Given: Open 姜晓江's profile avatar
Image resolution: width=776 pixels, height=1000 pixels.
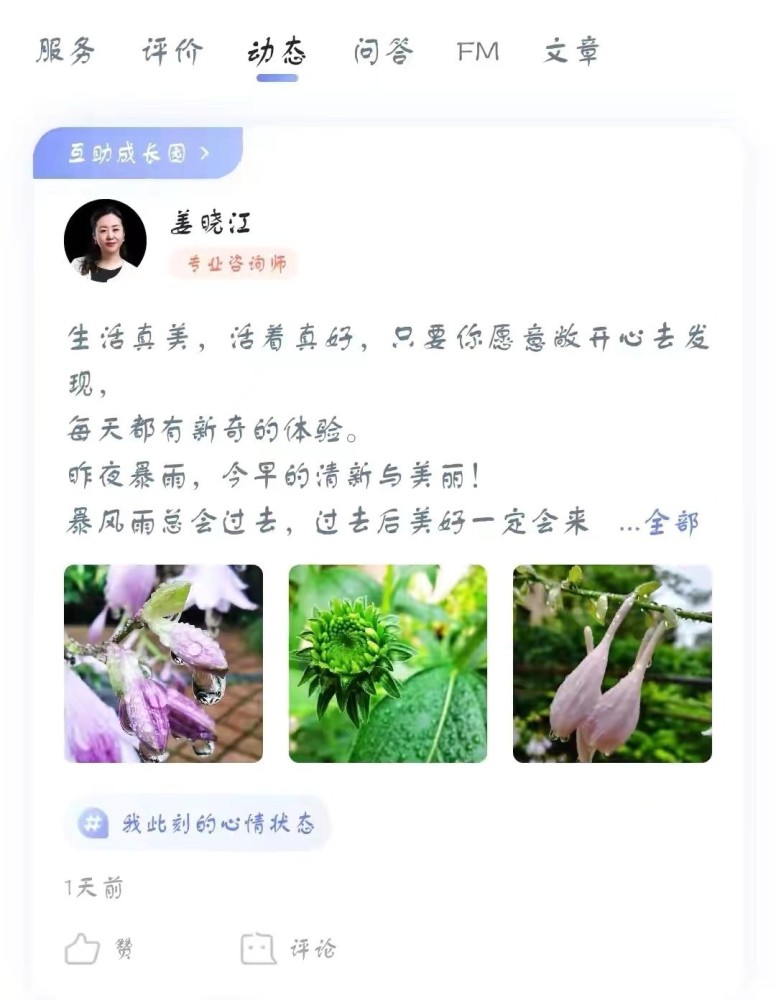Looking at the screenshot, I should (105, 240).
